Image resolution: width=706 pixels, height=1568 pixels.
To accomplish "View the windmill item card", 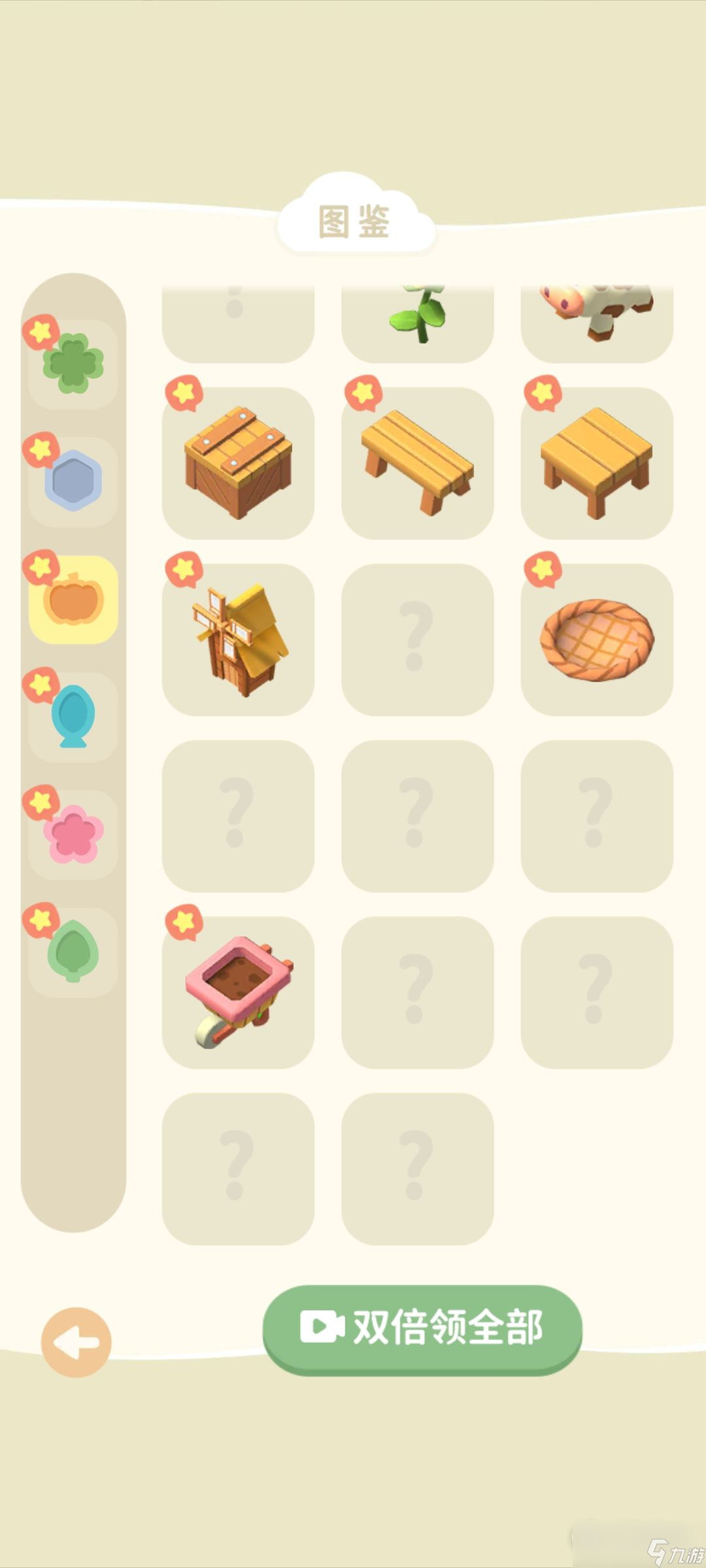I will 238,639.
